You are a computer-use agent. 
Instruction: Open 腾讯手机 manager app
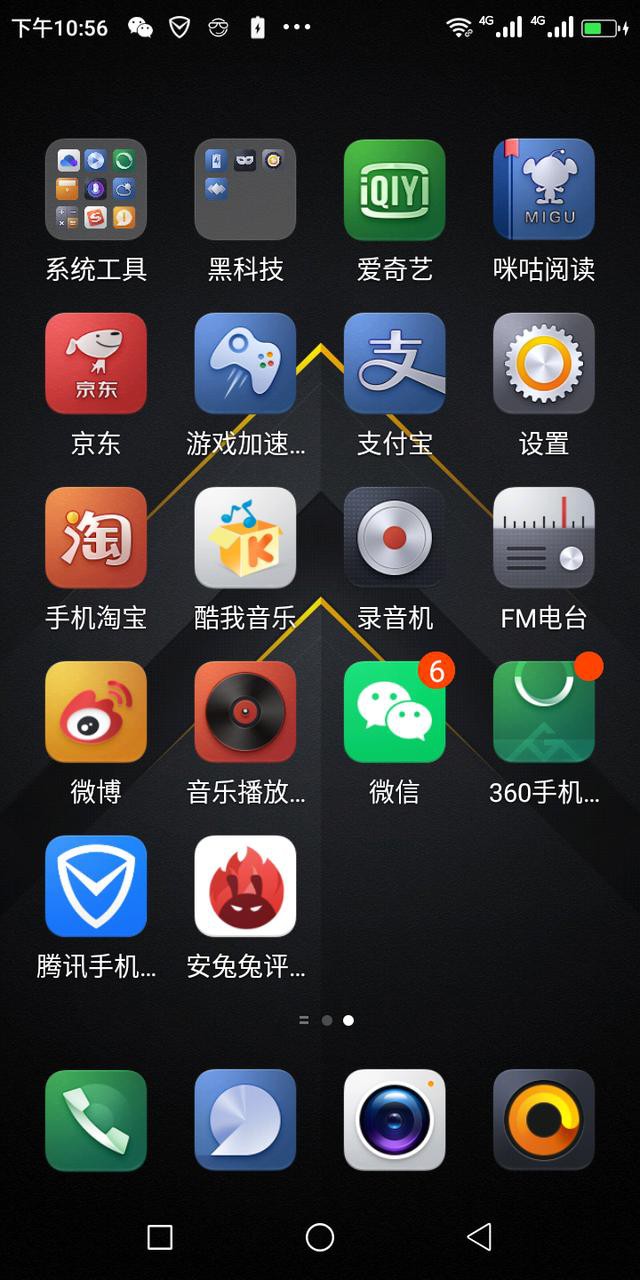point(96,886)
